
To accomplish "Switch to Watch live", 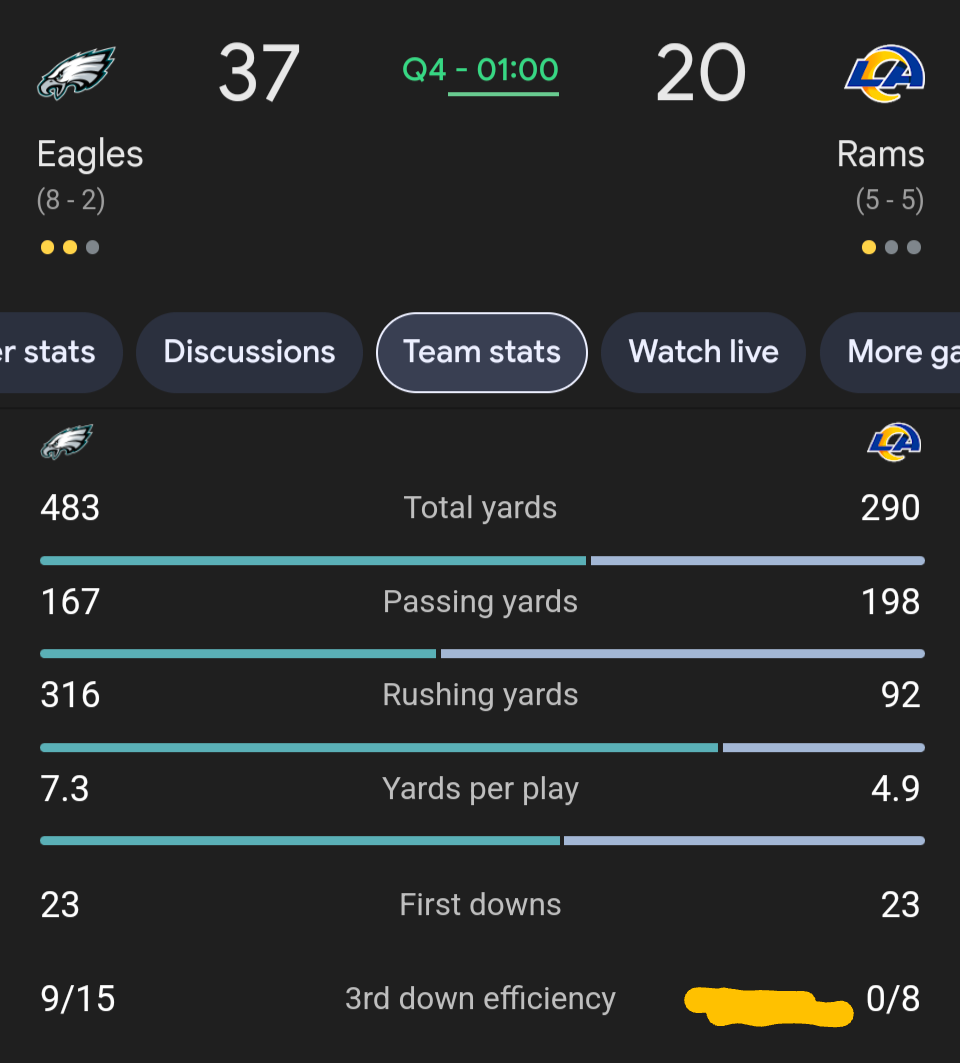I will pos(703,352).
